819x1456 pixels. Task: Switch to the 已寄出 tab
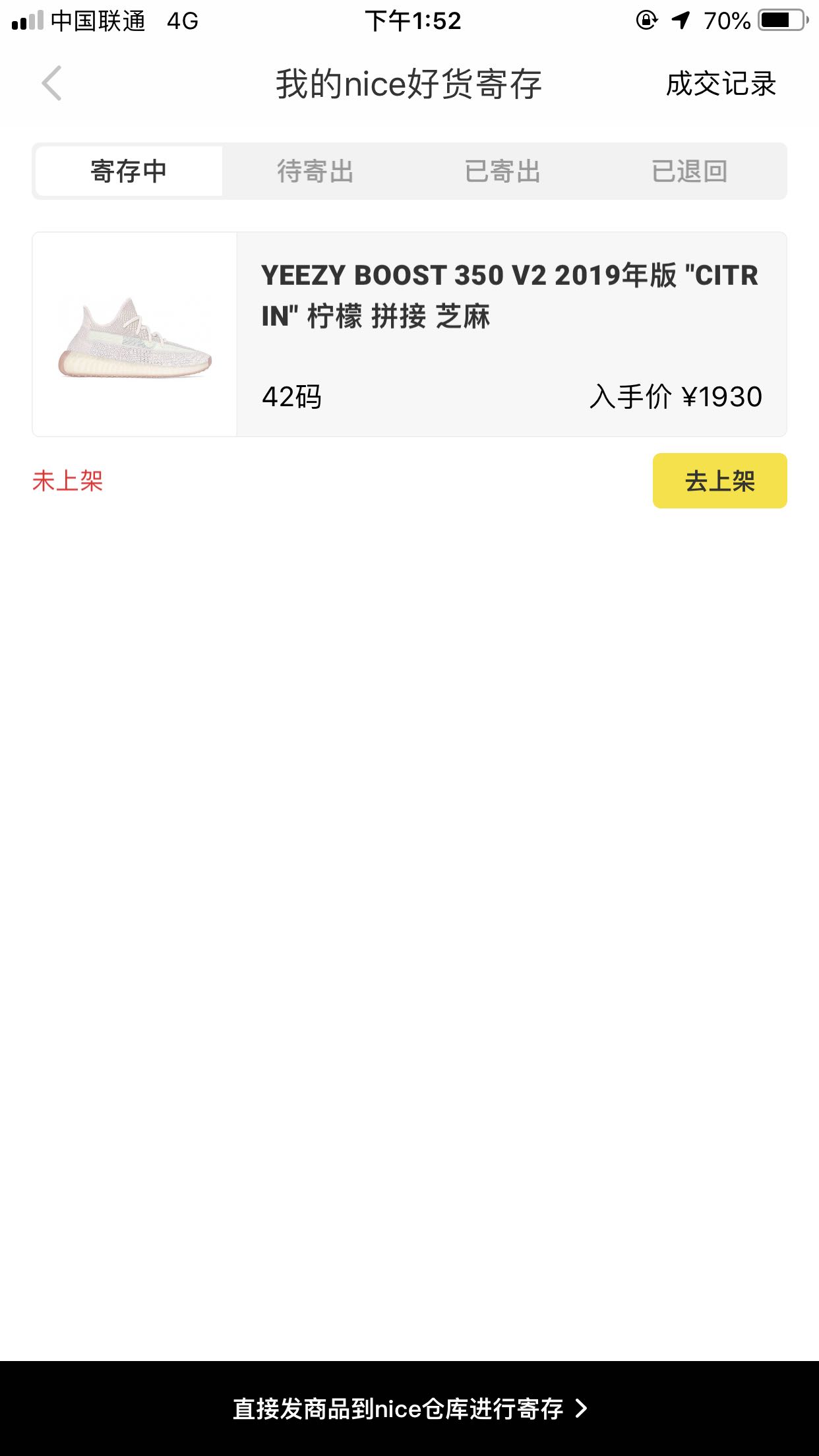point(502,171)
